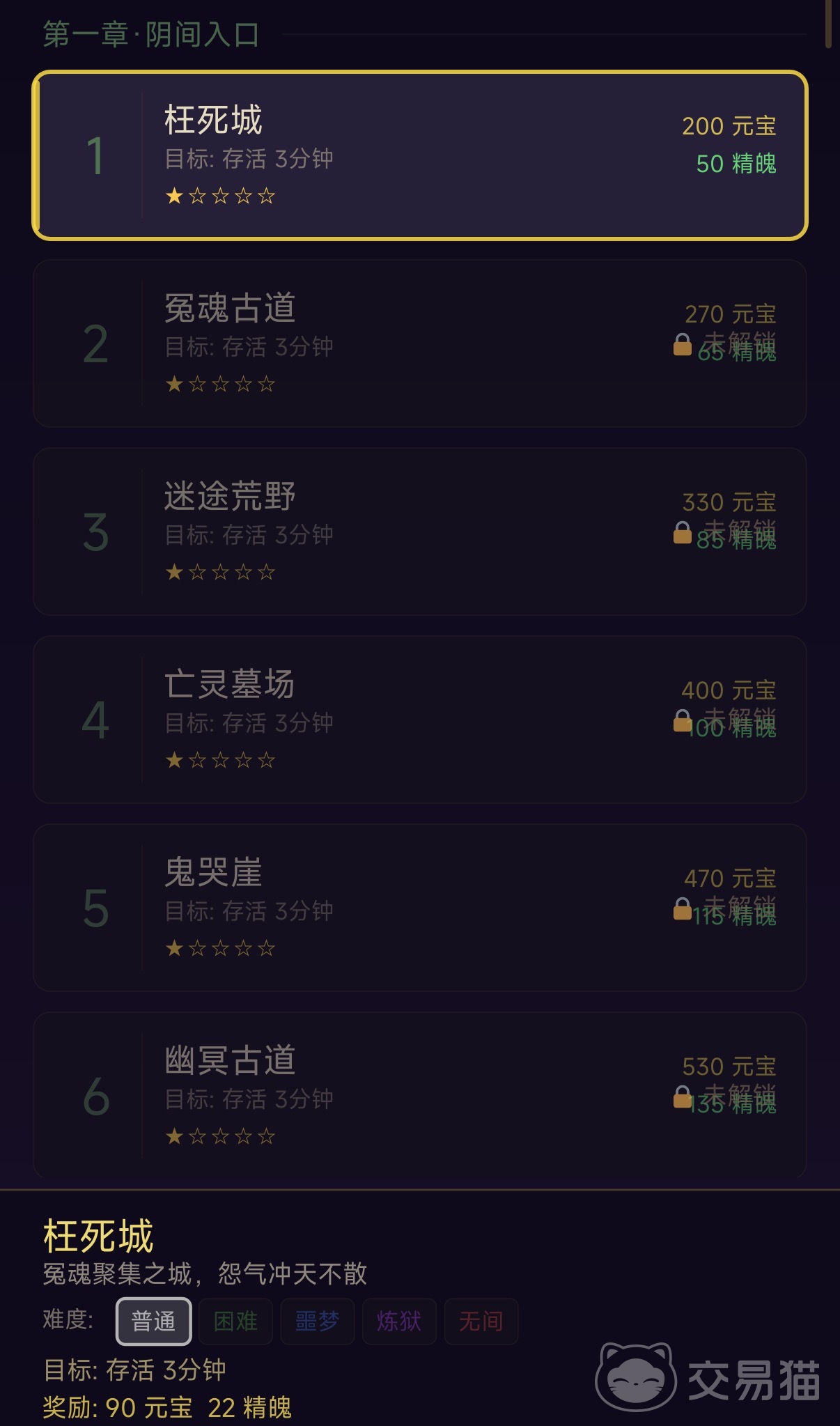Select level 5 鬼哭崖

(x=419, y=908)
